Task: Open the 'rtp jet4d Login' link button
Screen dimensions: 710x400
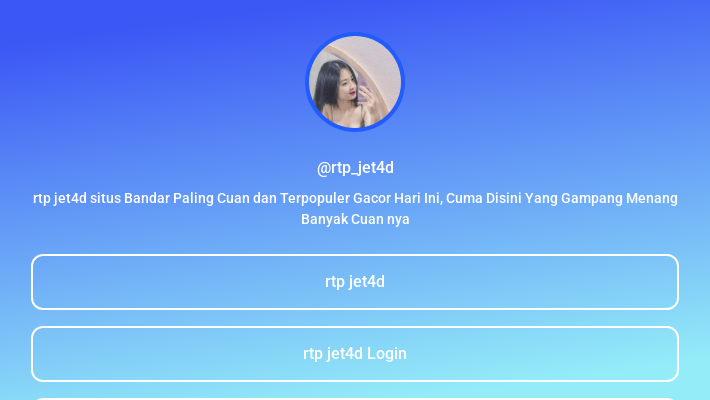Action: point(355,354)
